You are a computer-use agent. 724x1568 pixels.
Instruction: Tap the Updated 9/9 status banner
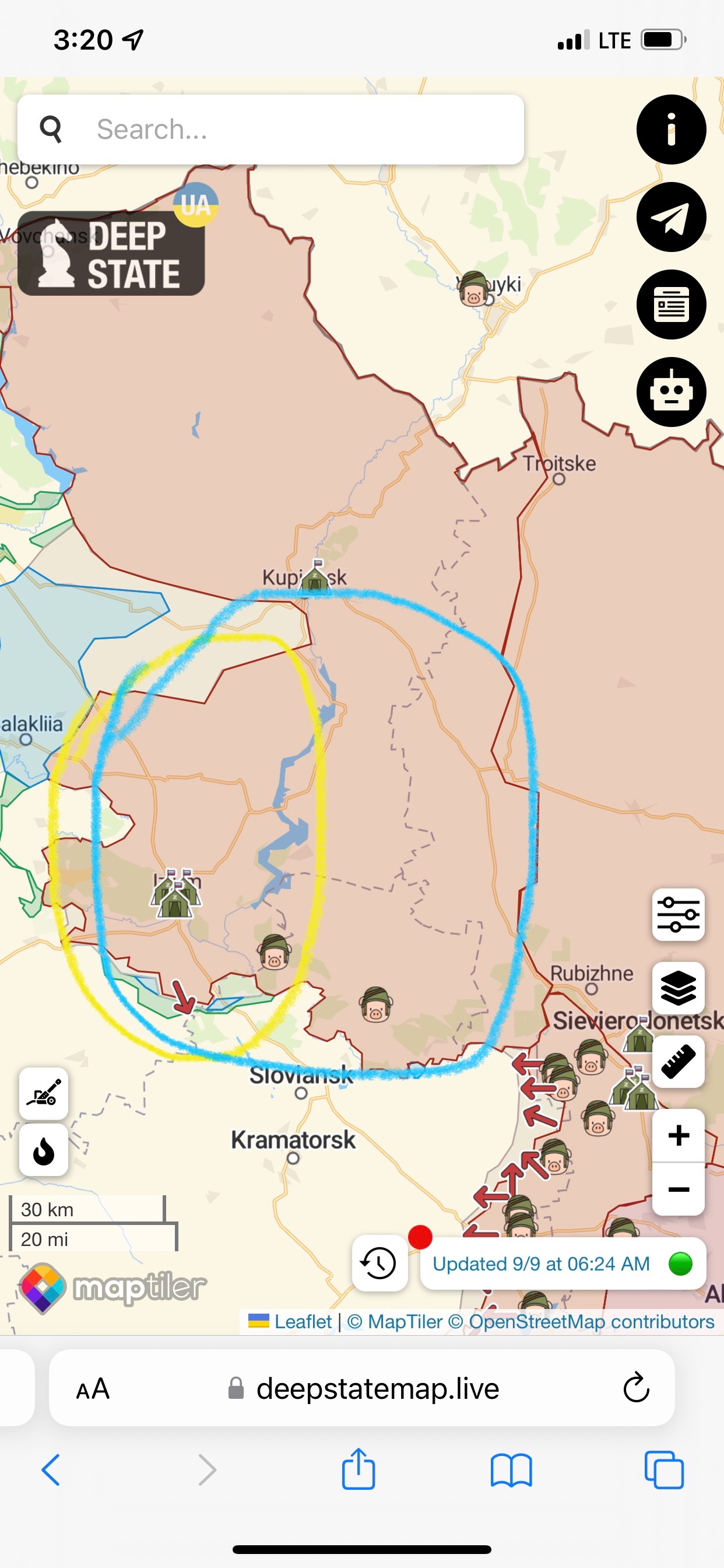click(x=563, y=1263)
